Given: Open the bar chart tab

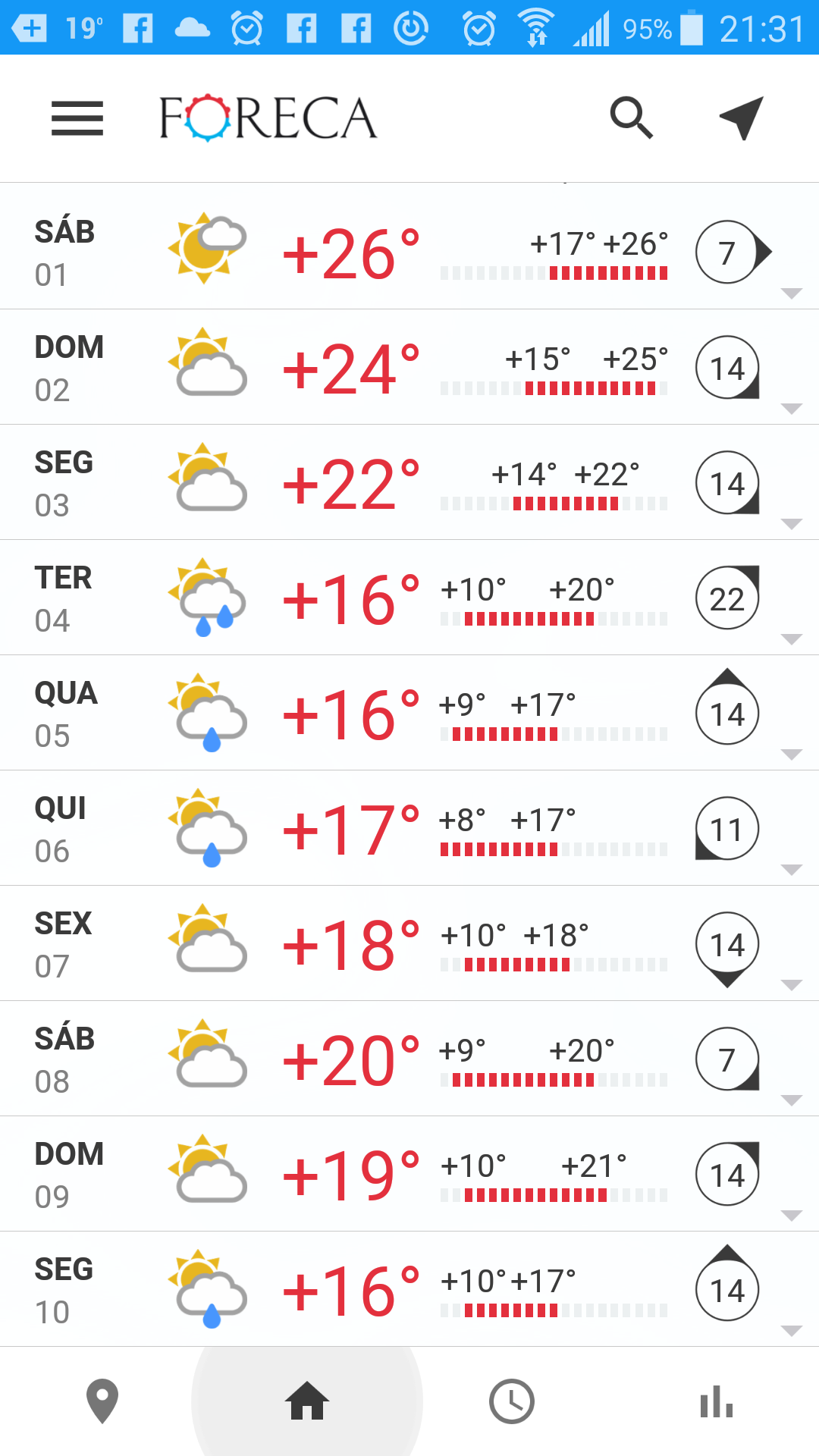Looking at the screenshot, I should click(717, 1401).
